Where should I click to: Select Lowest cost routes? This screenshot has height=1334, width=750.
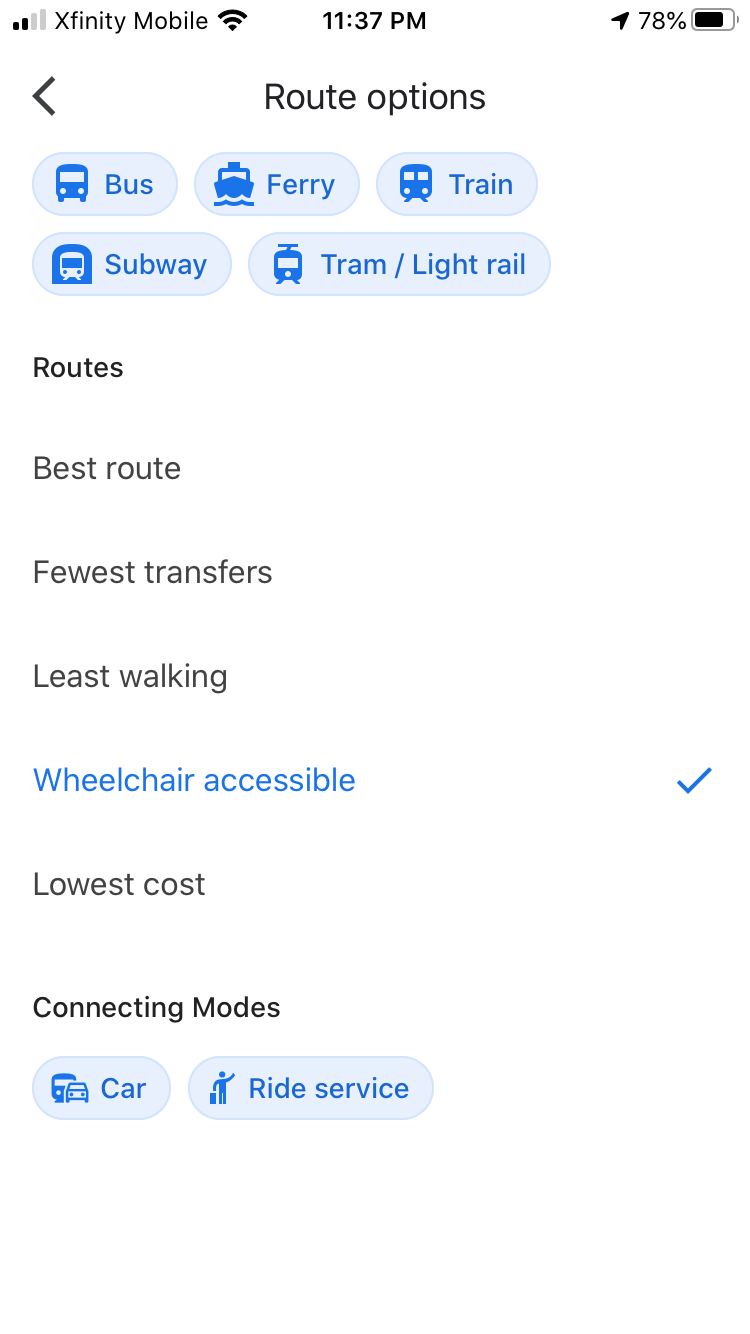point(375,884)
